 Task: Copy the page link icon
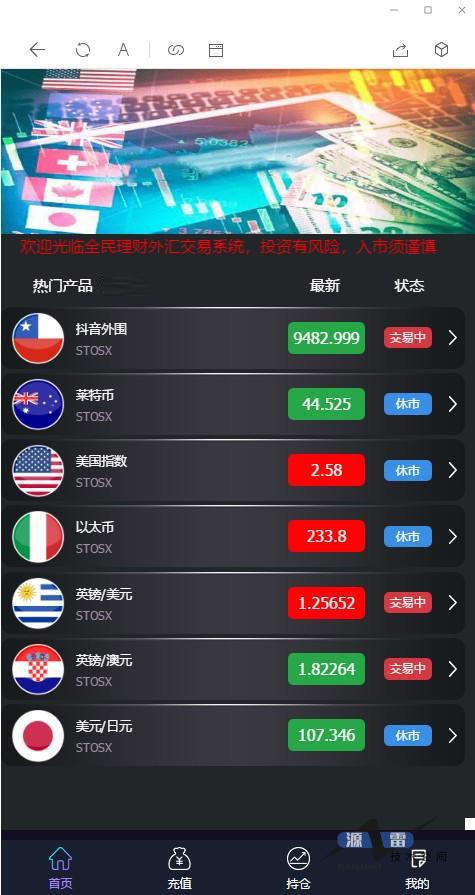pyautogui.click(x=175, y=50)
